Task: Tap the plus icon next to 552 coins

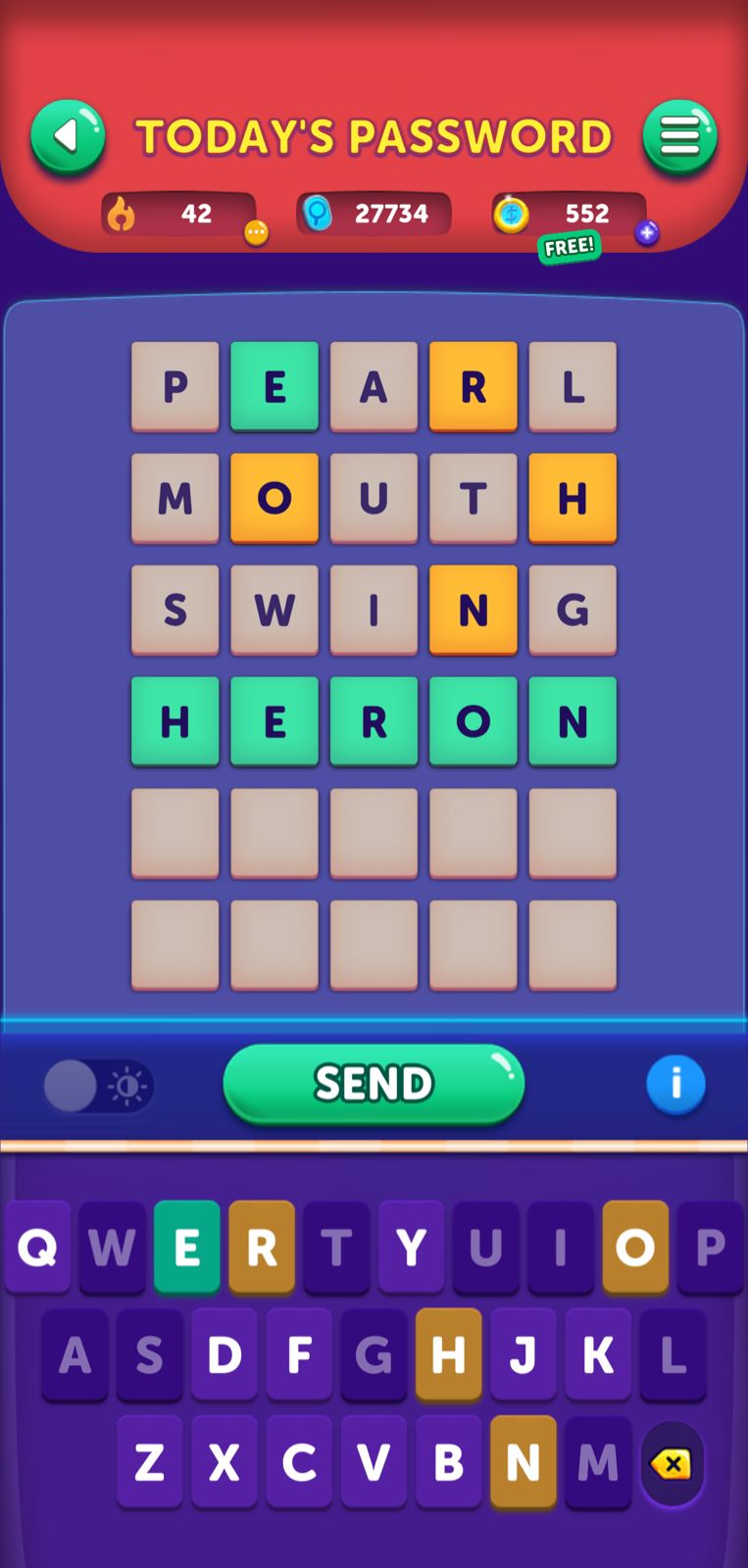Action: pyautogui.click(x=646, y=233)
